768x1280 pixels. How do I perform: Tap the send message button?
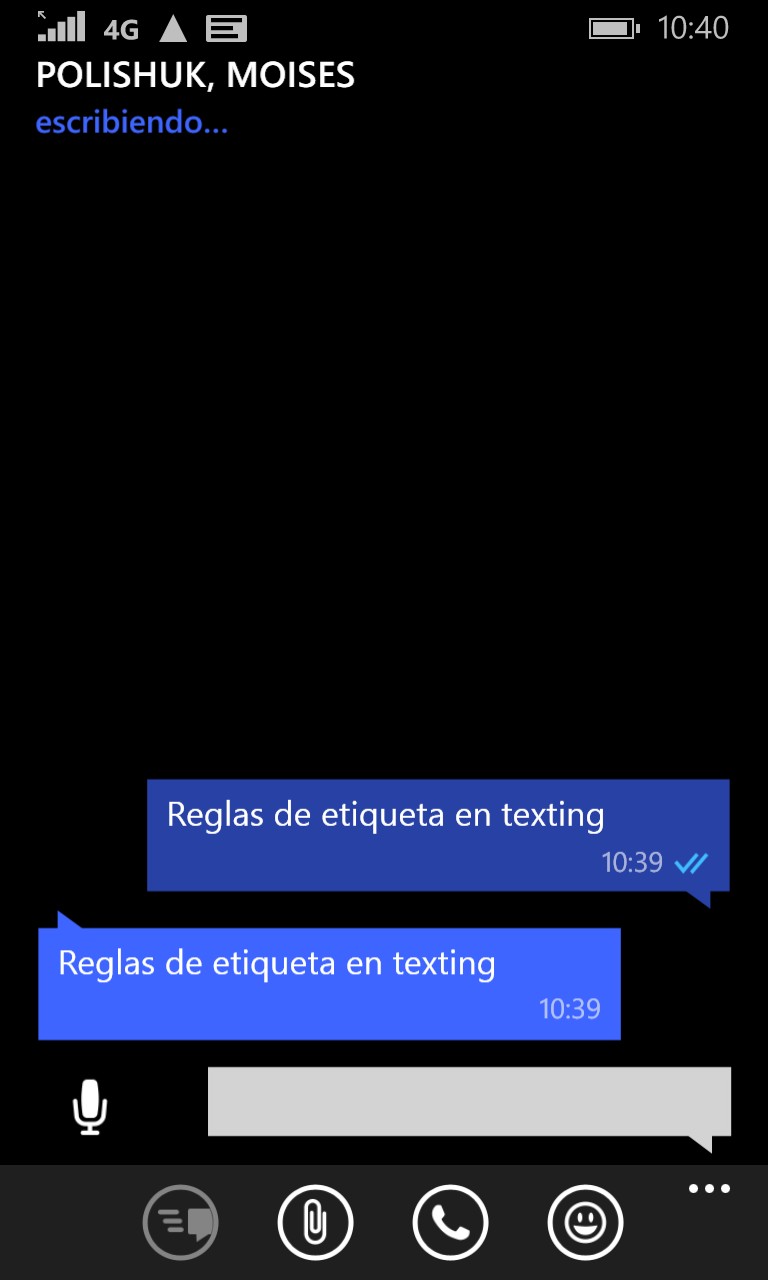(181, 1222)
